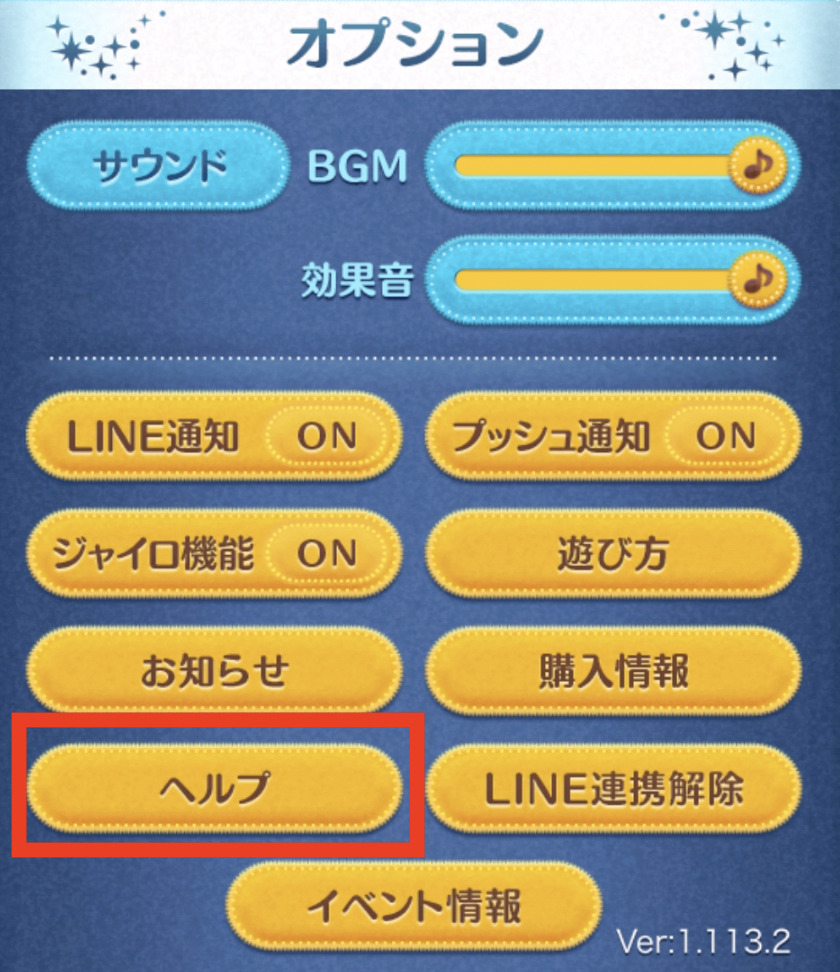
Task: Tap the サウンド button
Action: point(158,166)
